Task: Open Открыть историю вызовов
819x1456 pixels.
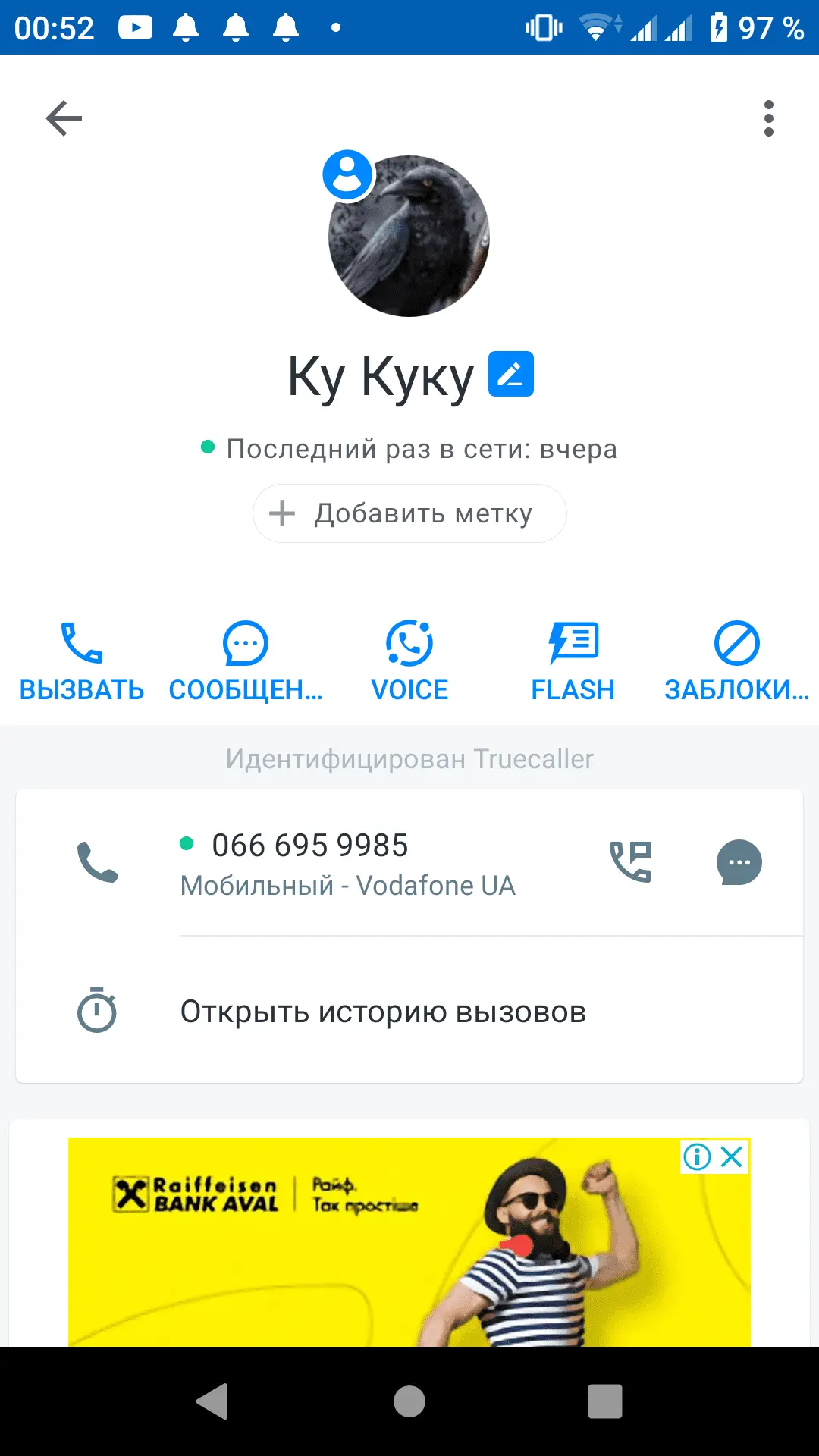Action: [383, 1012]
